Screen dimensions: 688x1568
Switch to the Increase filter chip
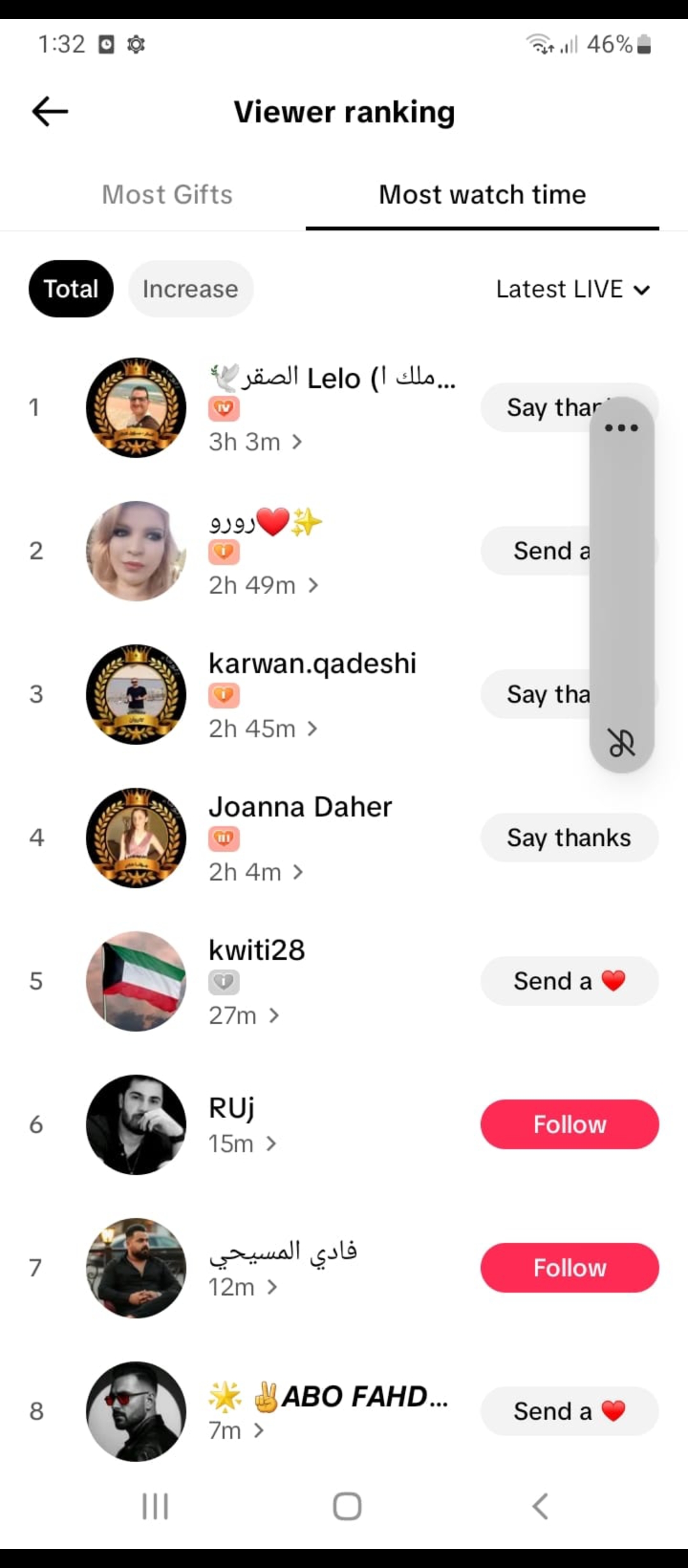coord(190,289)
